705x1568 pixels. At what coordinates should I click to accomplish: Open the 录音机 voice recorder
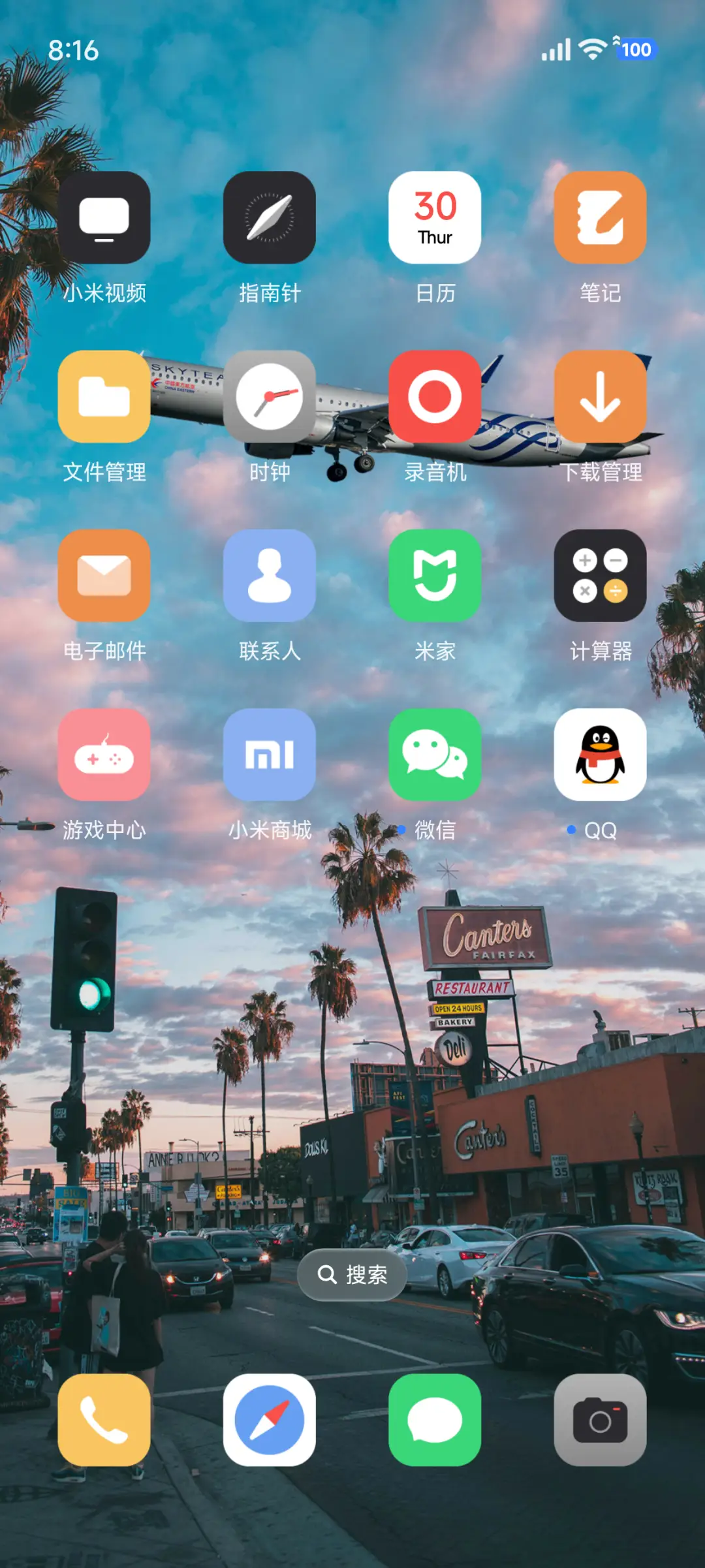click(x=435, y=397)
